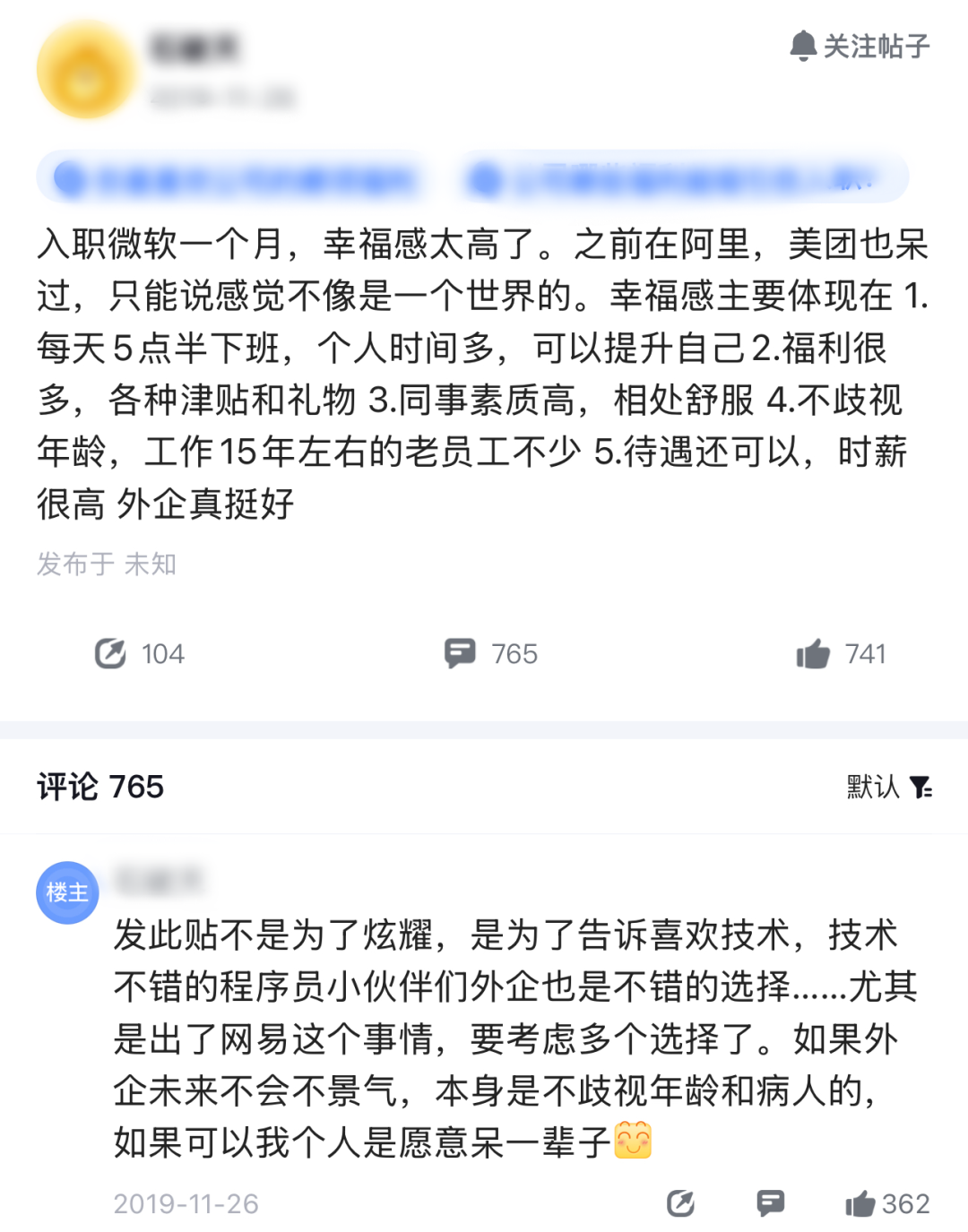Share the 楼主 comment dated 2019-11-26
This screenshot has height=1232, width=968.
pyautogui.click(x=681, y=1203)
